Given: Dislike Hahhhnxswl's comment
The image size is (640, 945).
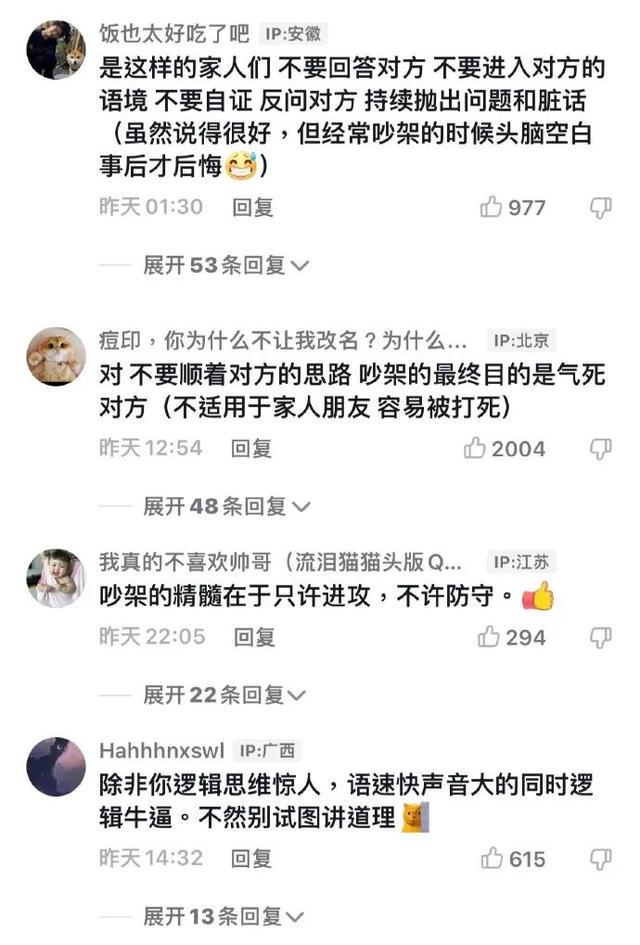Looking at the screenshot, I should pyautogui.click(x=600, y=858).
